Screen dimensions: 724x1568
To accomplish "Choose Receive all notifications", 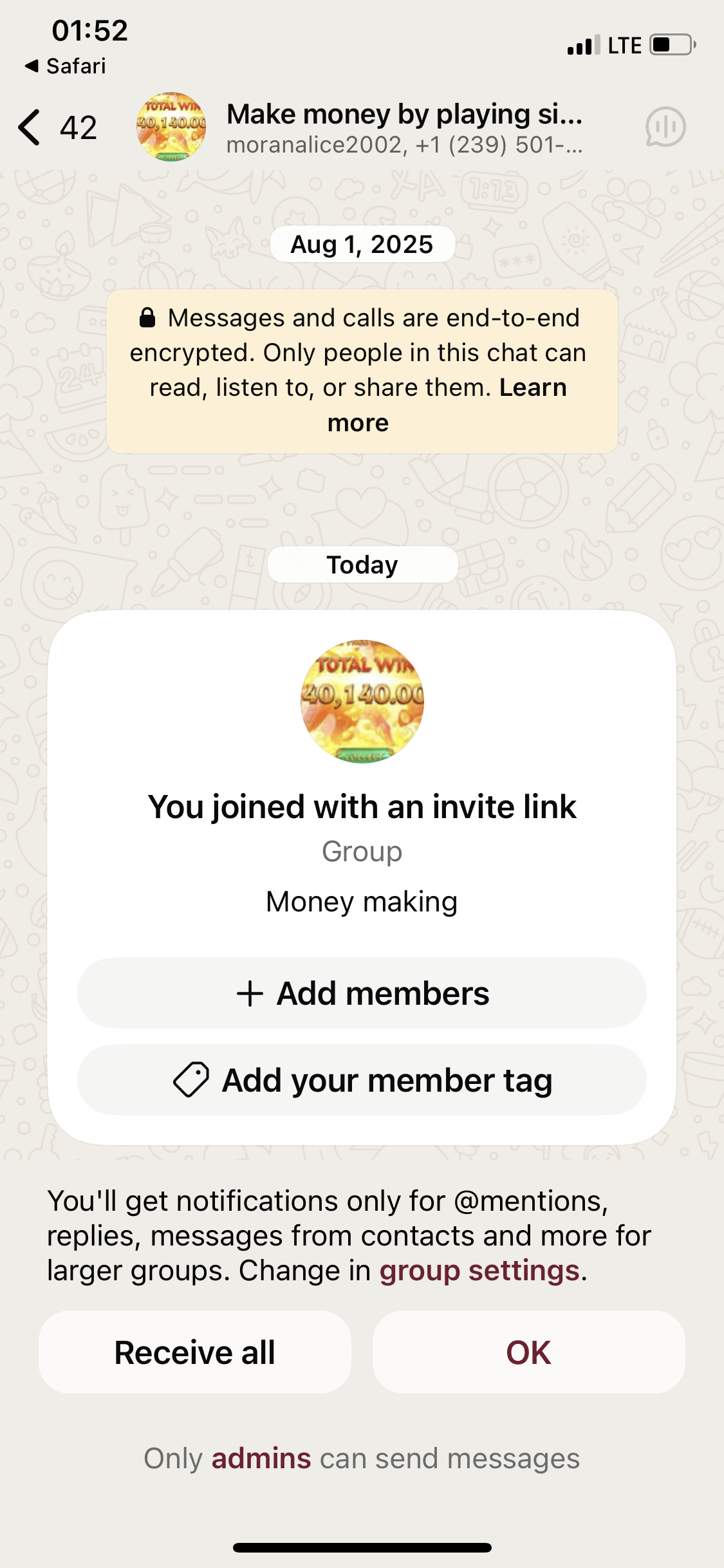I will [x=195, y=1352].
